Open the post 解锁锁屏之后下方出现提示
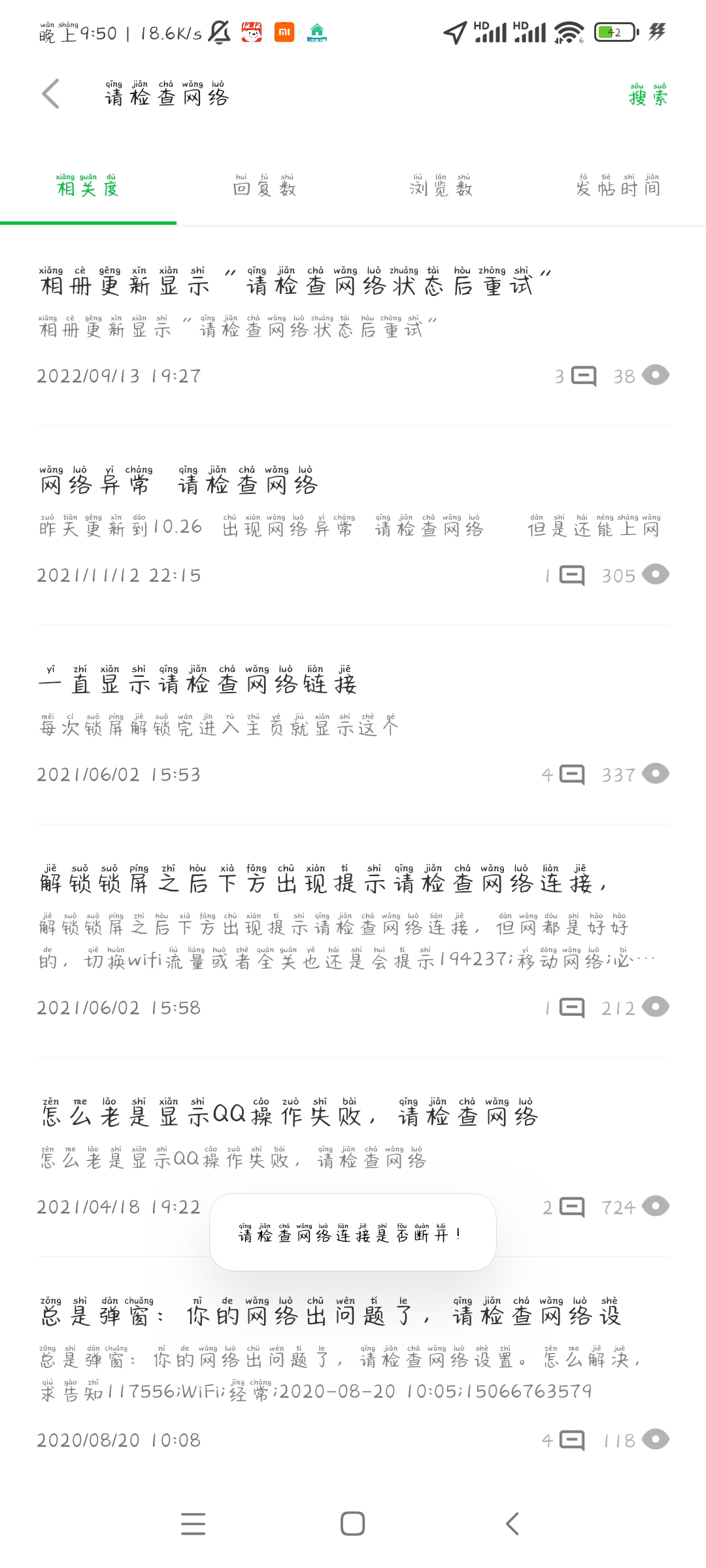 pyautogui.click(x=353, y=940)
